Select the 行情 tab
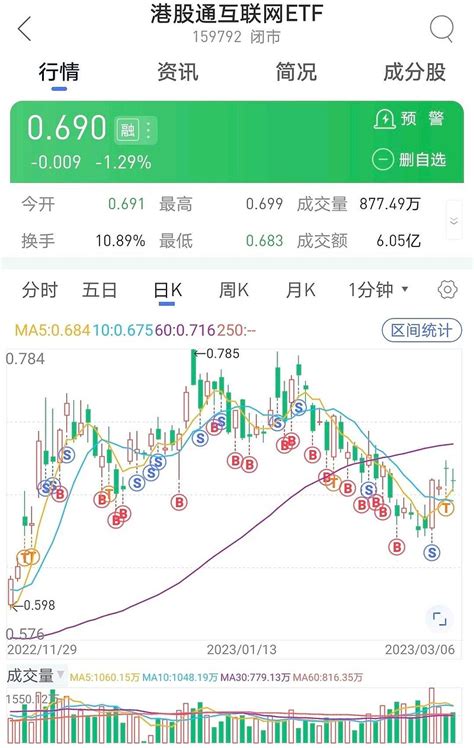 click(x=59, y=72)
